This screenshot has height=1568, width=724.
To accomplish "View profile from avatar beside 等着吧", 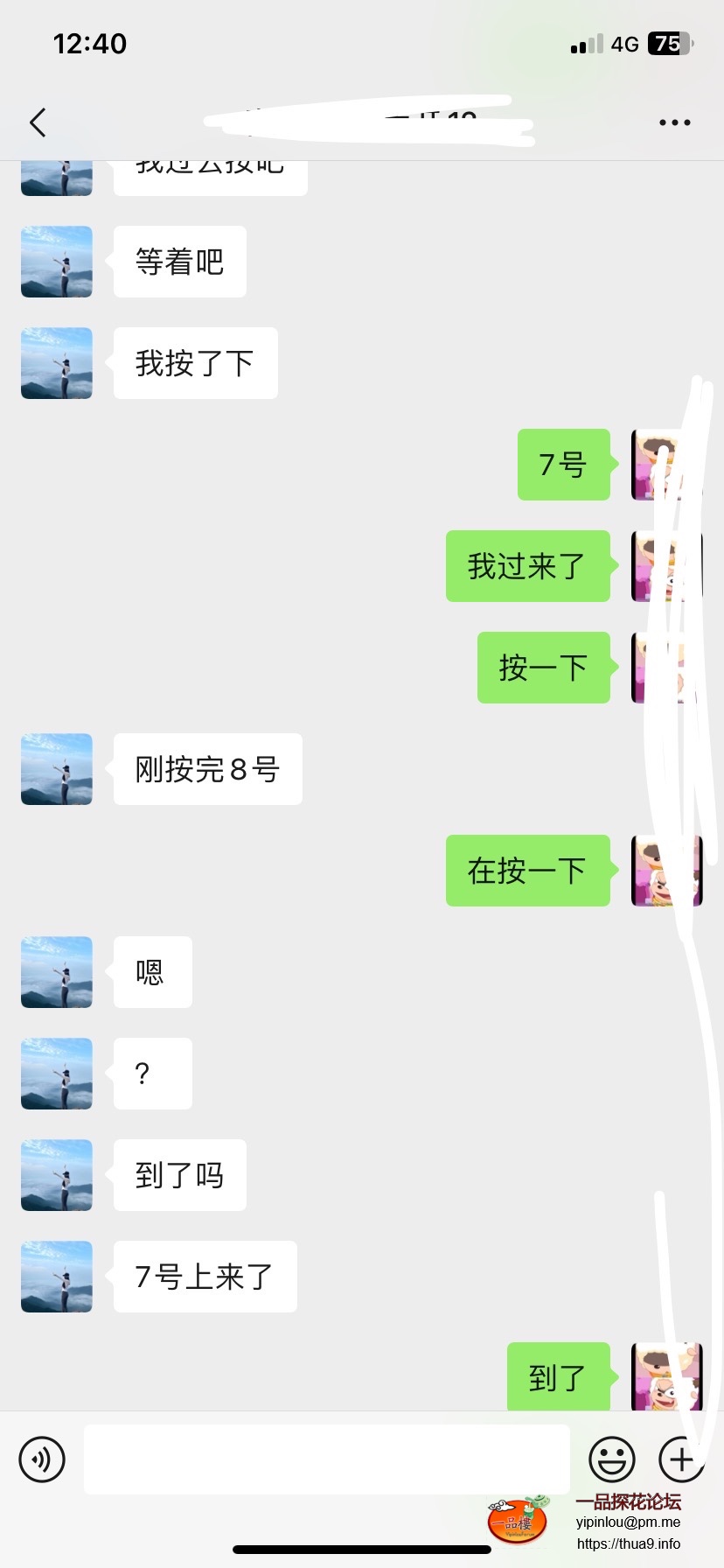I will (57, 262).
